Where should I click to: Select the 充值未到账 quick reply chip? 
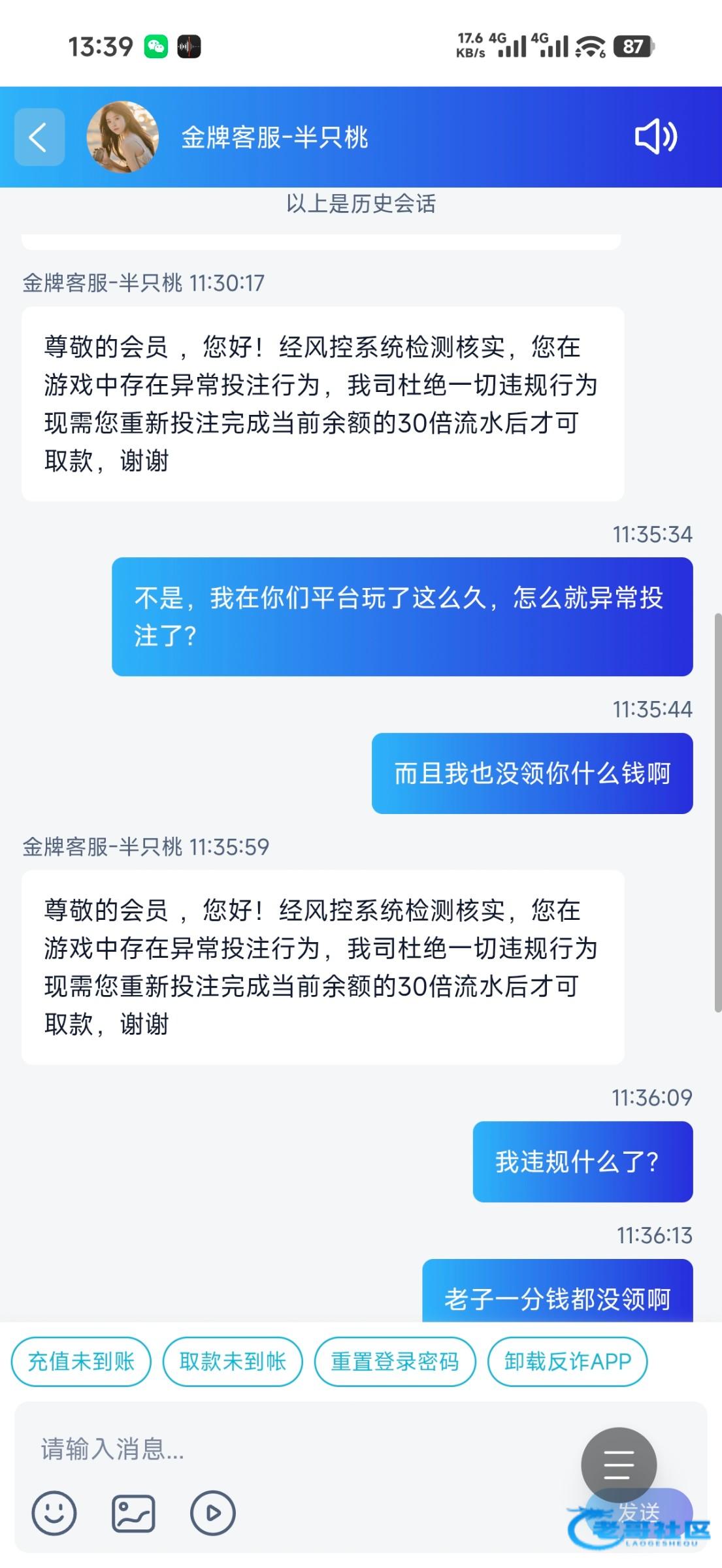click(x=81, y=1362)
